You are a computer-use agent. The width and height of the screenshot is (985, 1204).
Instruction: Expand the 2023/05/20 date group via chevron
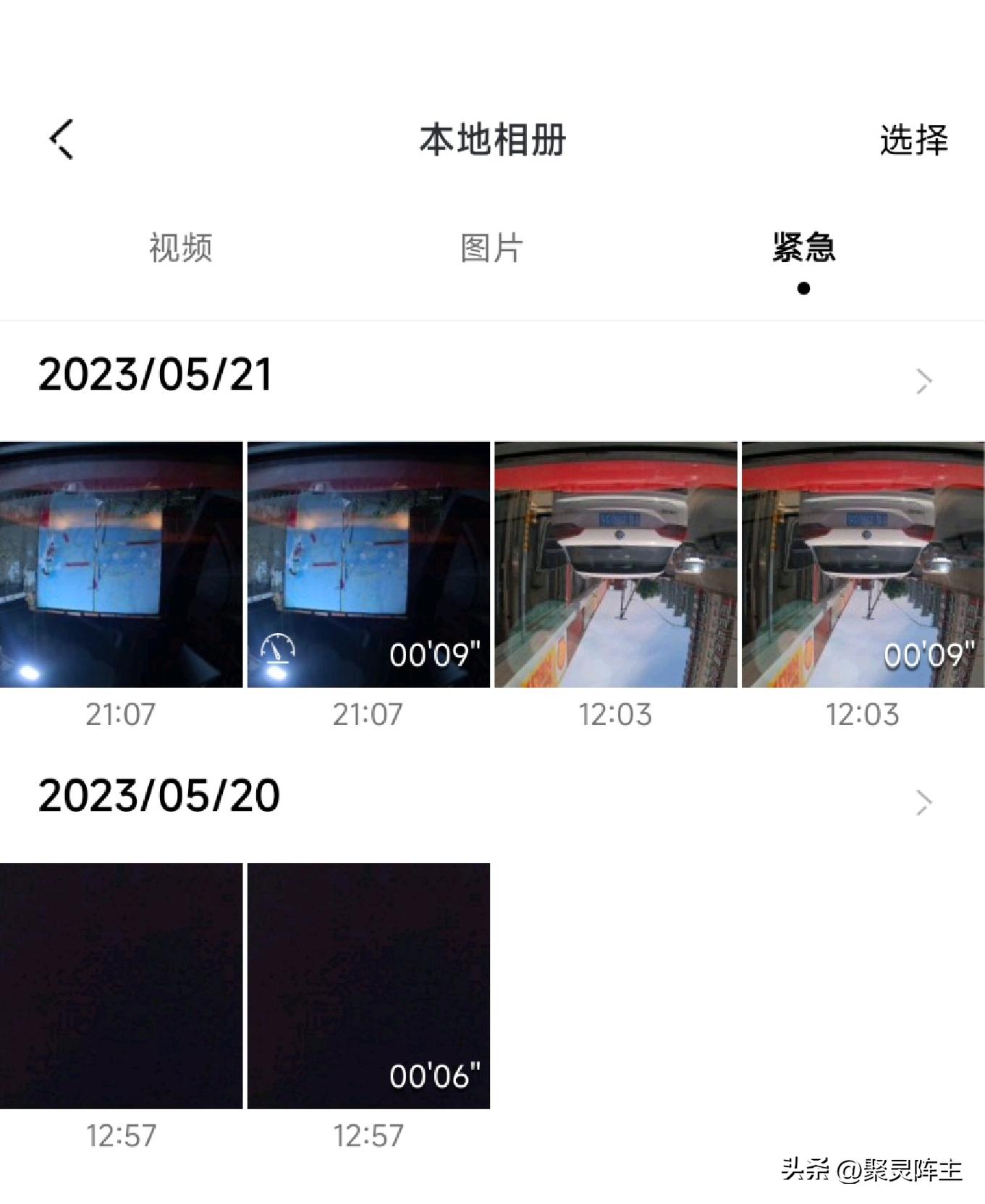coord(923,802)
